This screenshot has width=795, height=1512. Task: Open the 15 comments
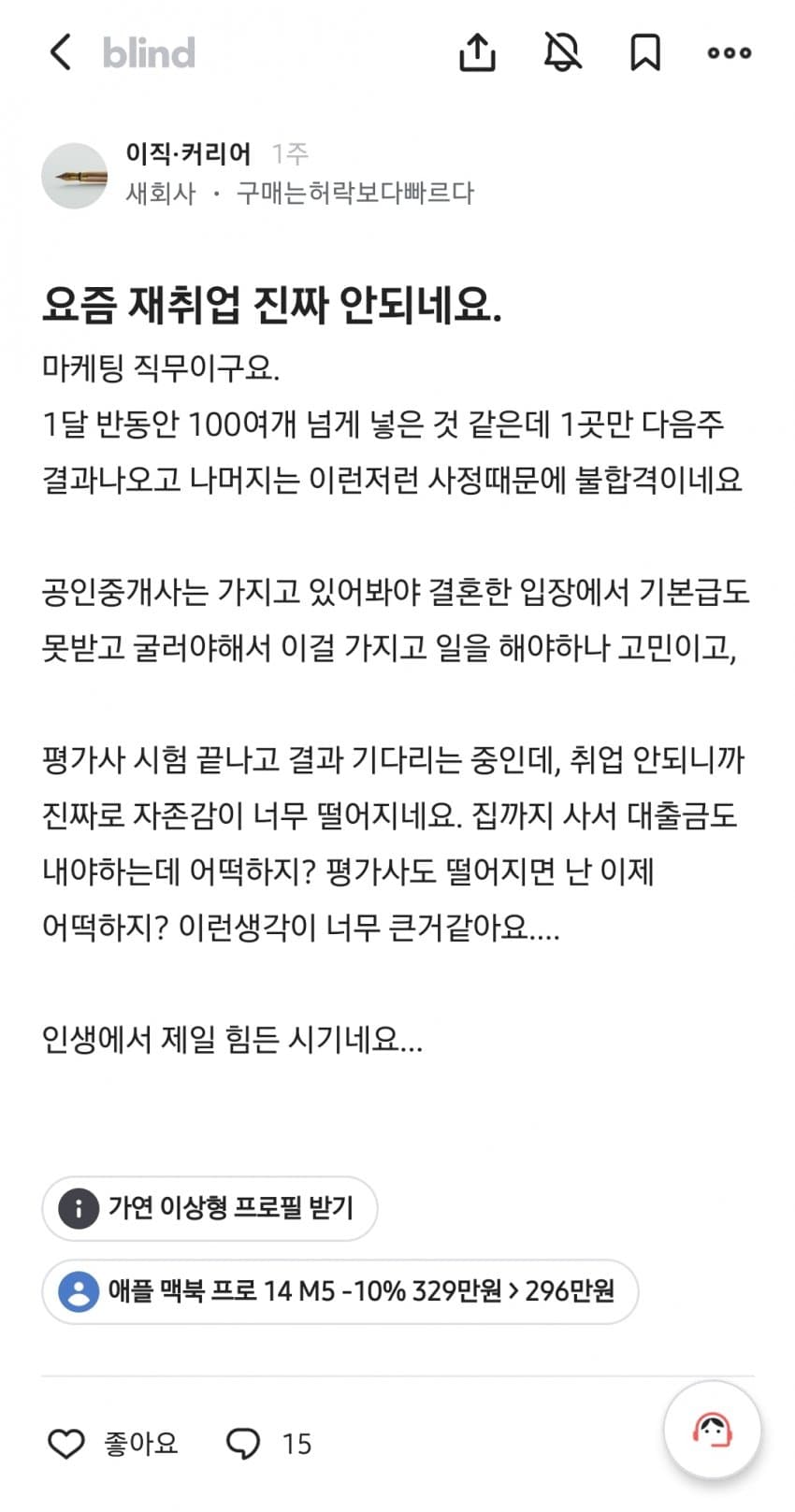tap(269, 1444)
